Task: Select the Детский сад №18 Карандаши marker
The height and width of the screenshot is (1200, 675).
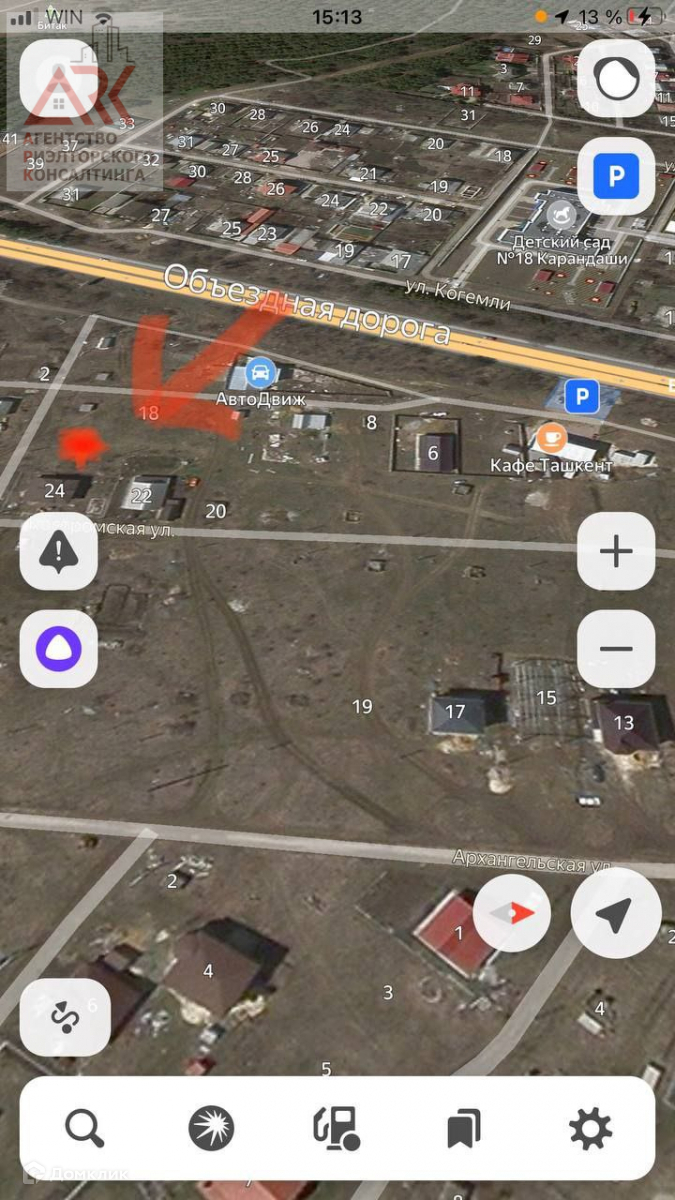Action: [x=561, y=213]
